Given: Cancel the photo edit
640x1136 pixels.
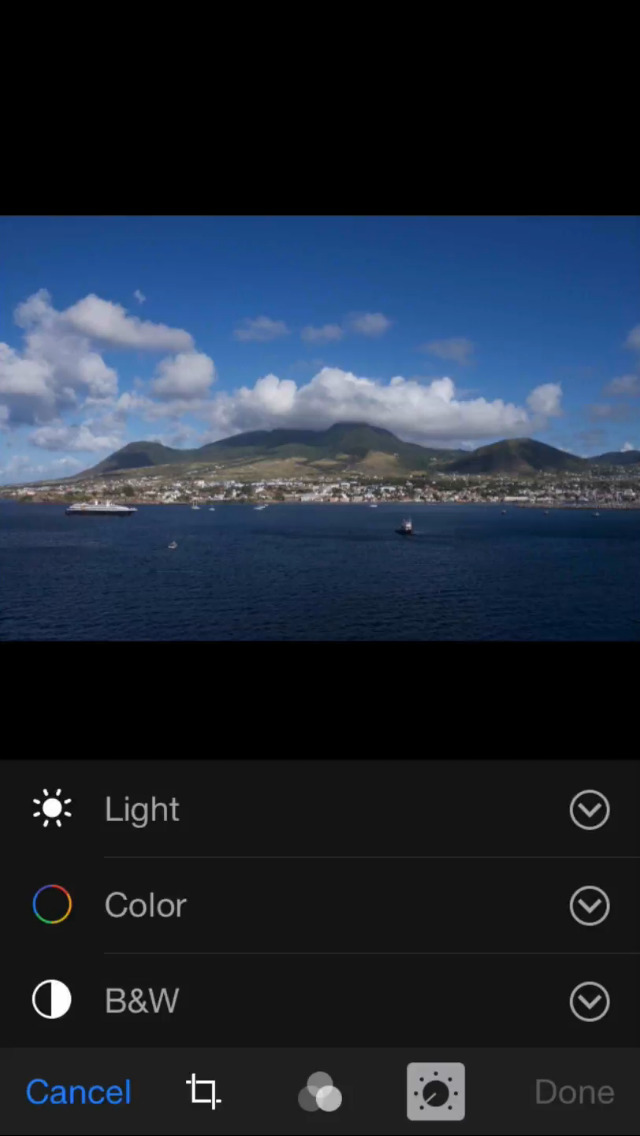Looking at the screenshot, I should 78,1092.
